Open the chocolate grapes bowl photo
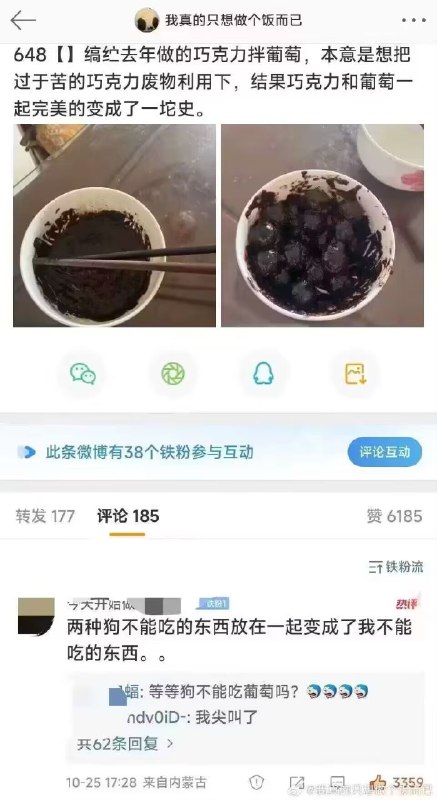 coord(322,225)
